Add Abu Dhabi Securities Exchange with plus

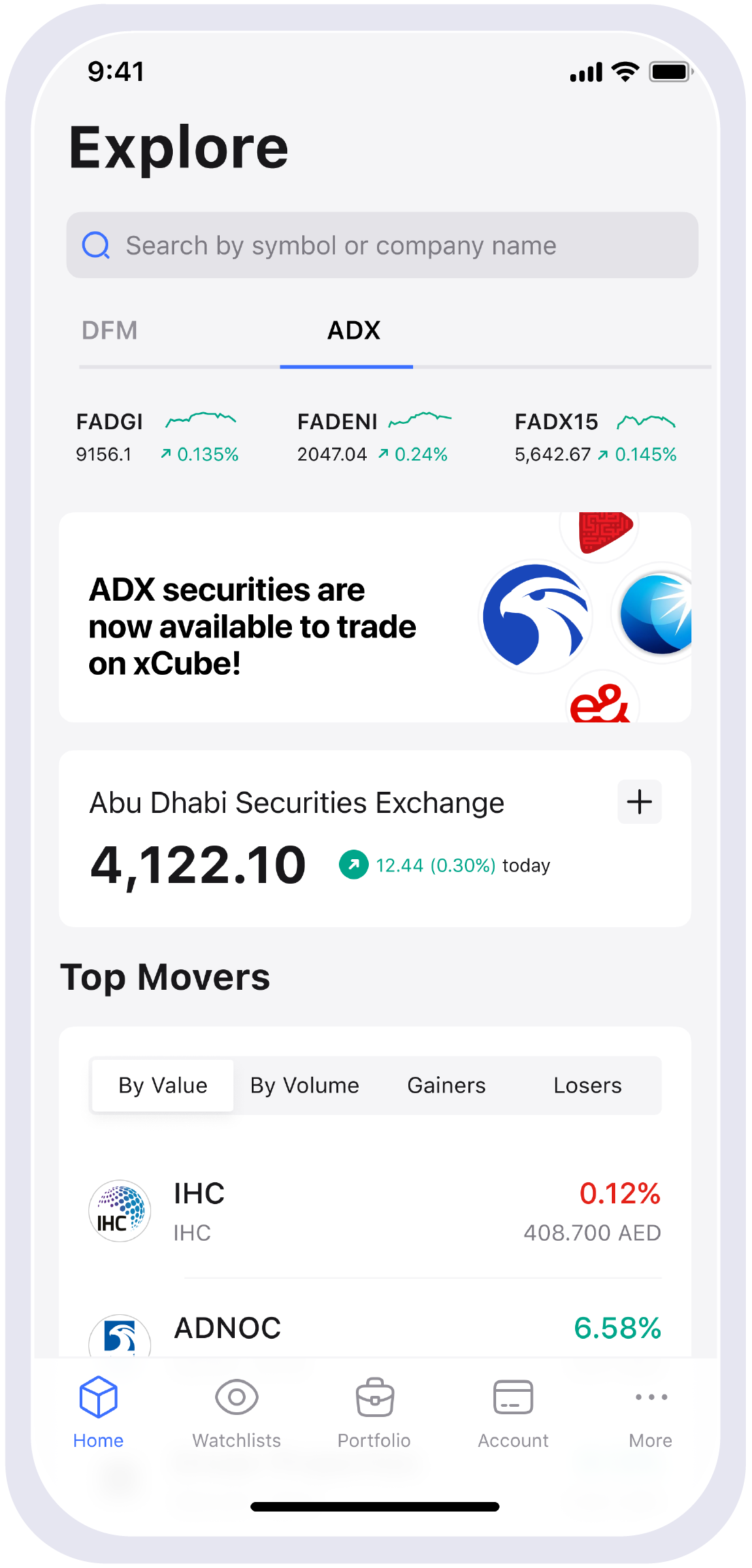coord(639,802)
